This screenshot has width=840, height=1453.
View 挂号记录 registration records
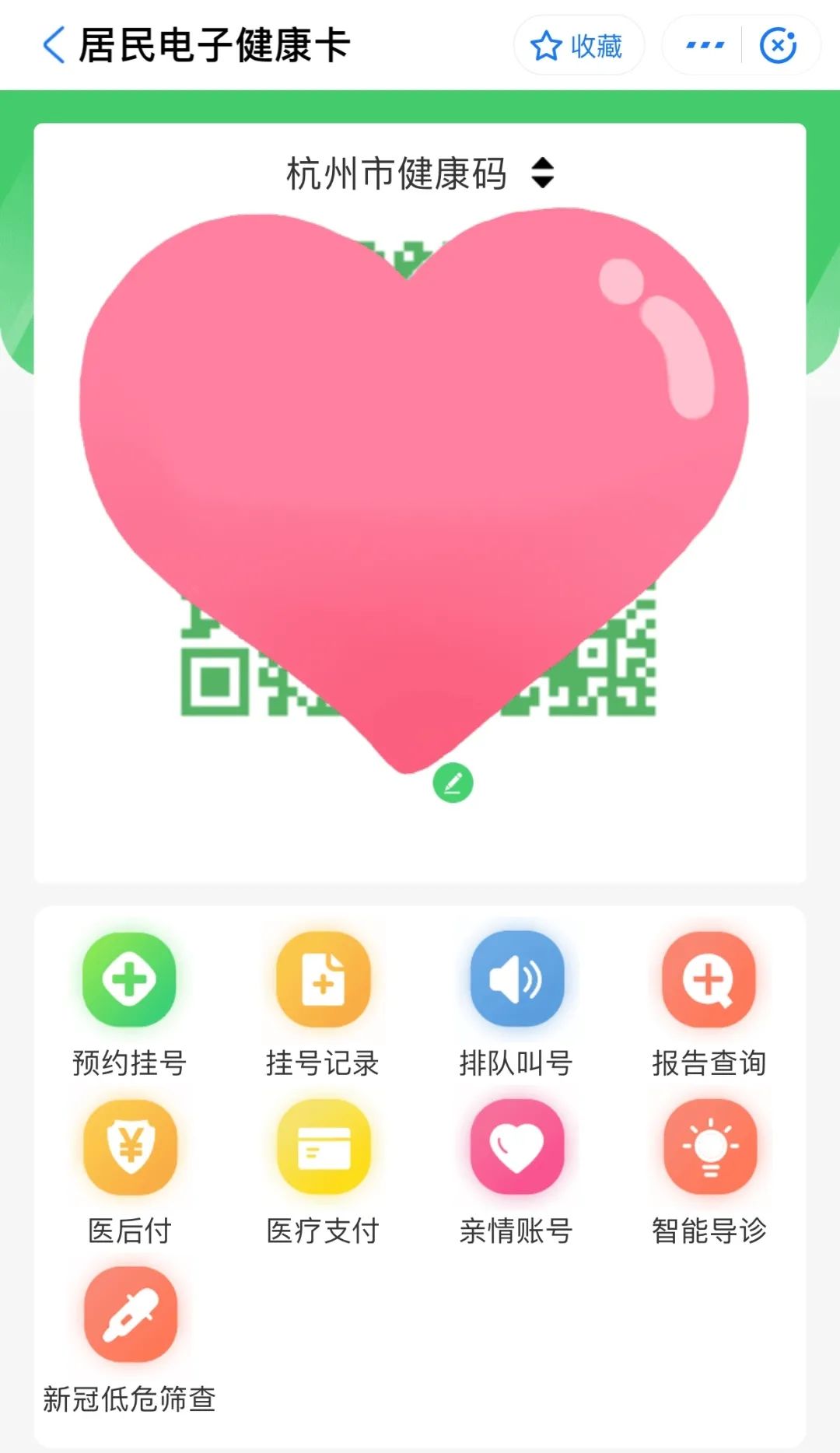click(323, 980)
